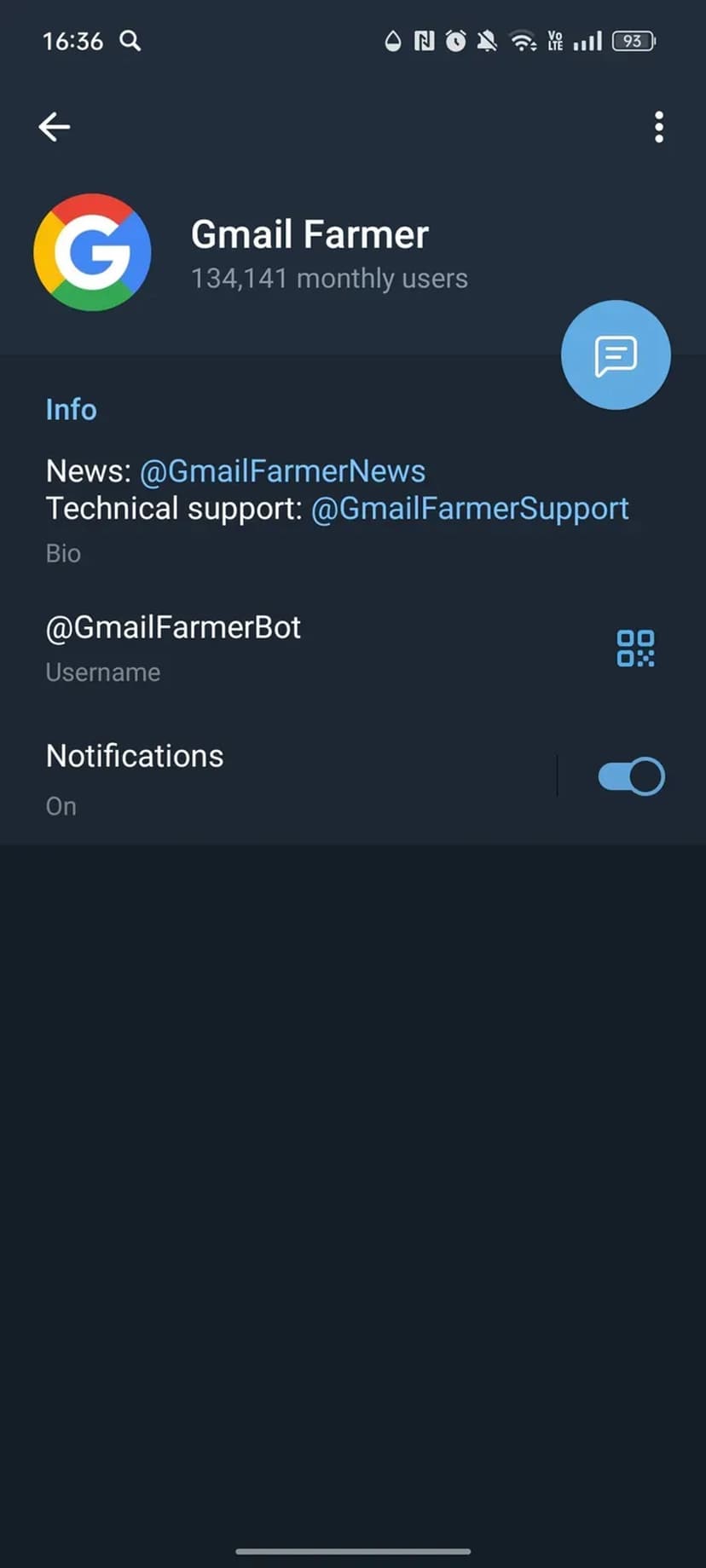The height and width of the screenshot is (1568, 706).
Task: Open chat with Gmail Farmer bot
Action: click(616, 355)
